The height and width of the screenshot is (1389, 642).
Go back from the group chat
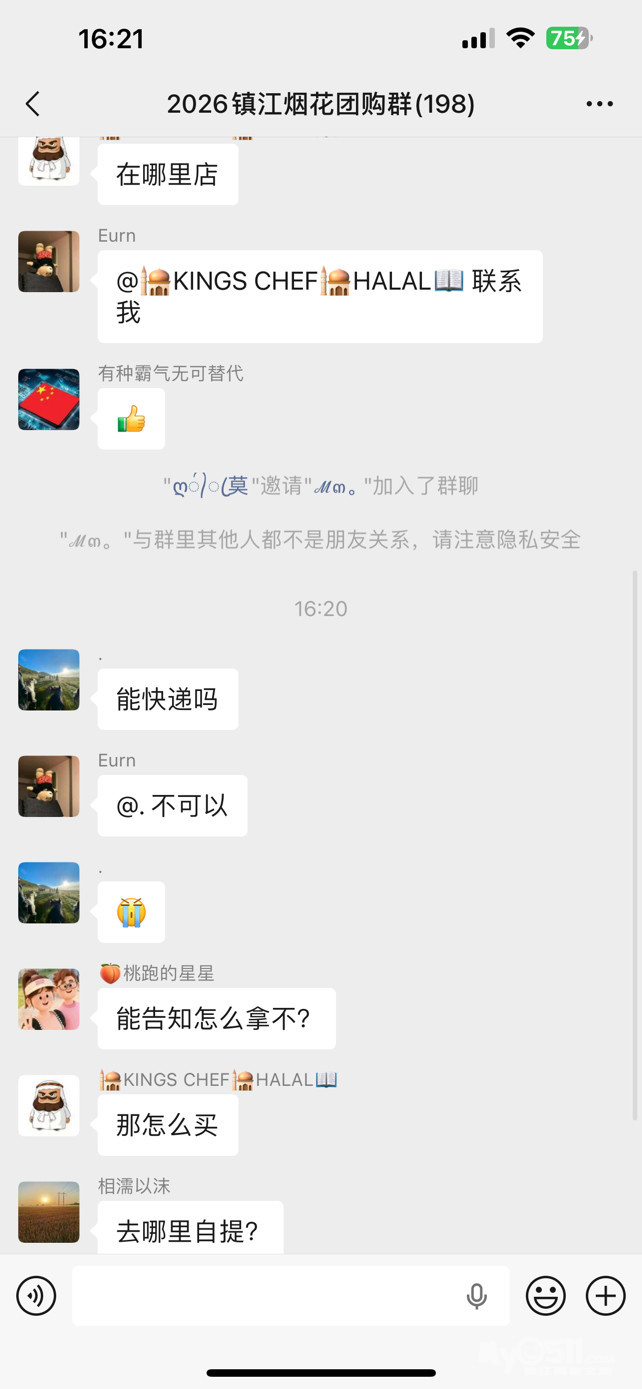(33, 104)
